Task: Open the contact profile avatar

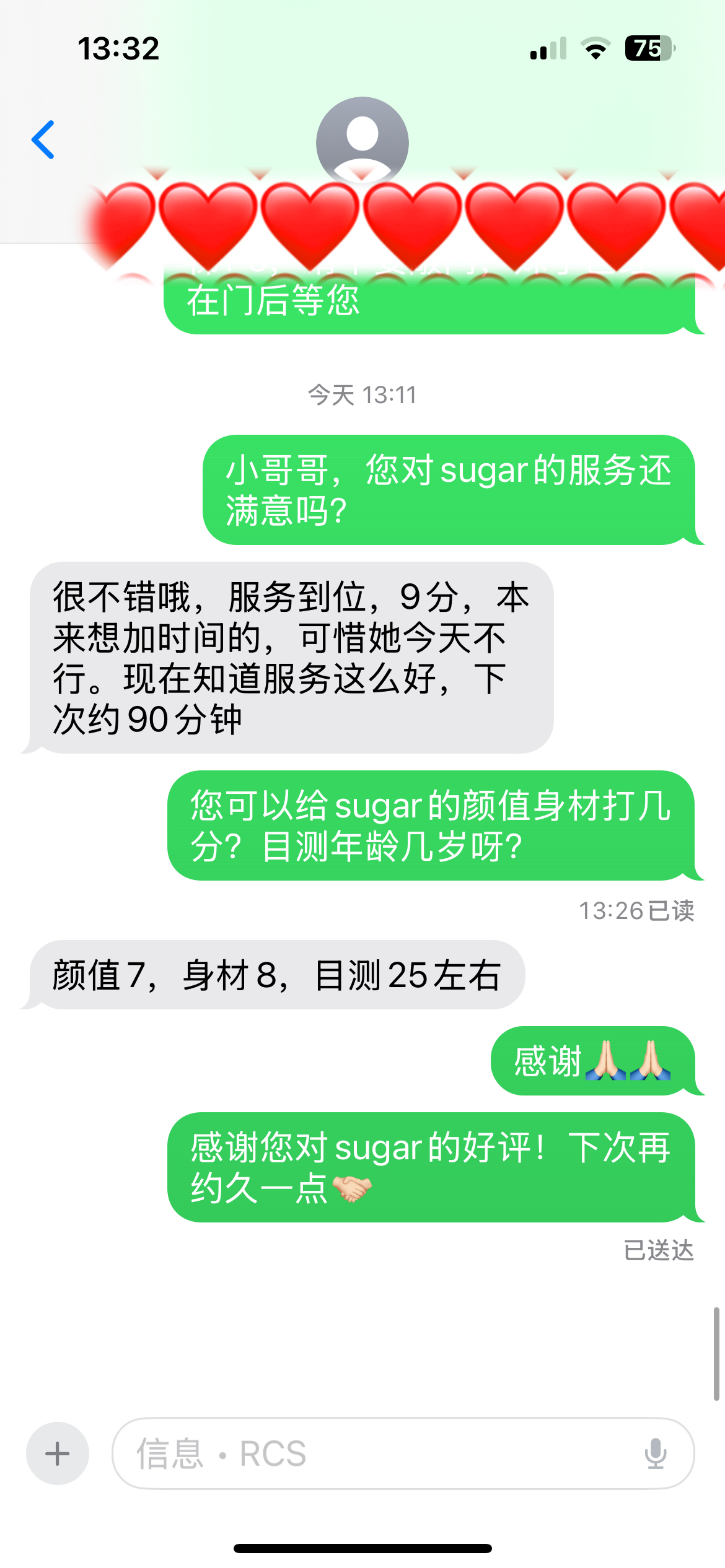Action: click(x=362, y=141)
